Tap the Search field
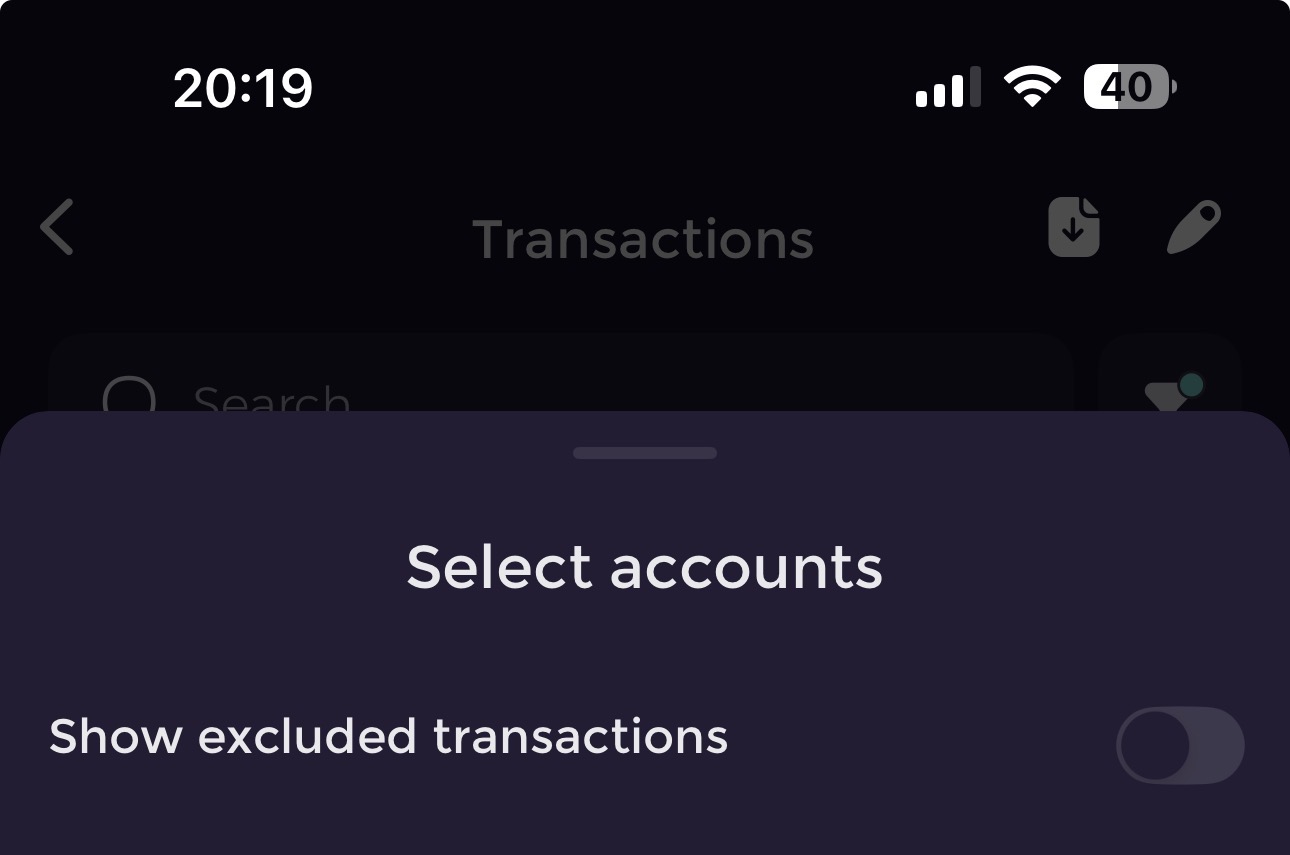 560,393
